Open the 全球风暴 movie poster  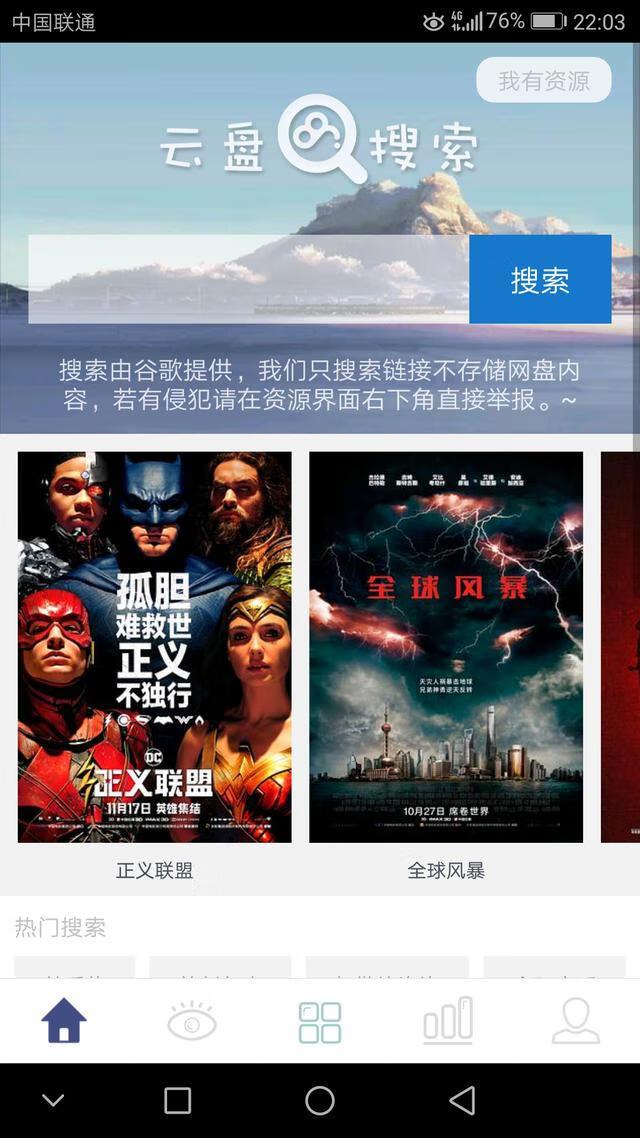pos(446,647)
